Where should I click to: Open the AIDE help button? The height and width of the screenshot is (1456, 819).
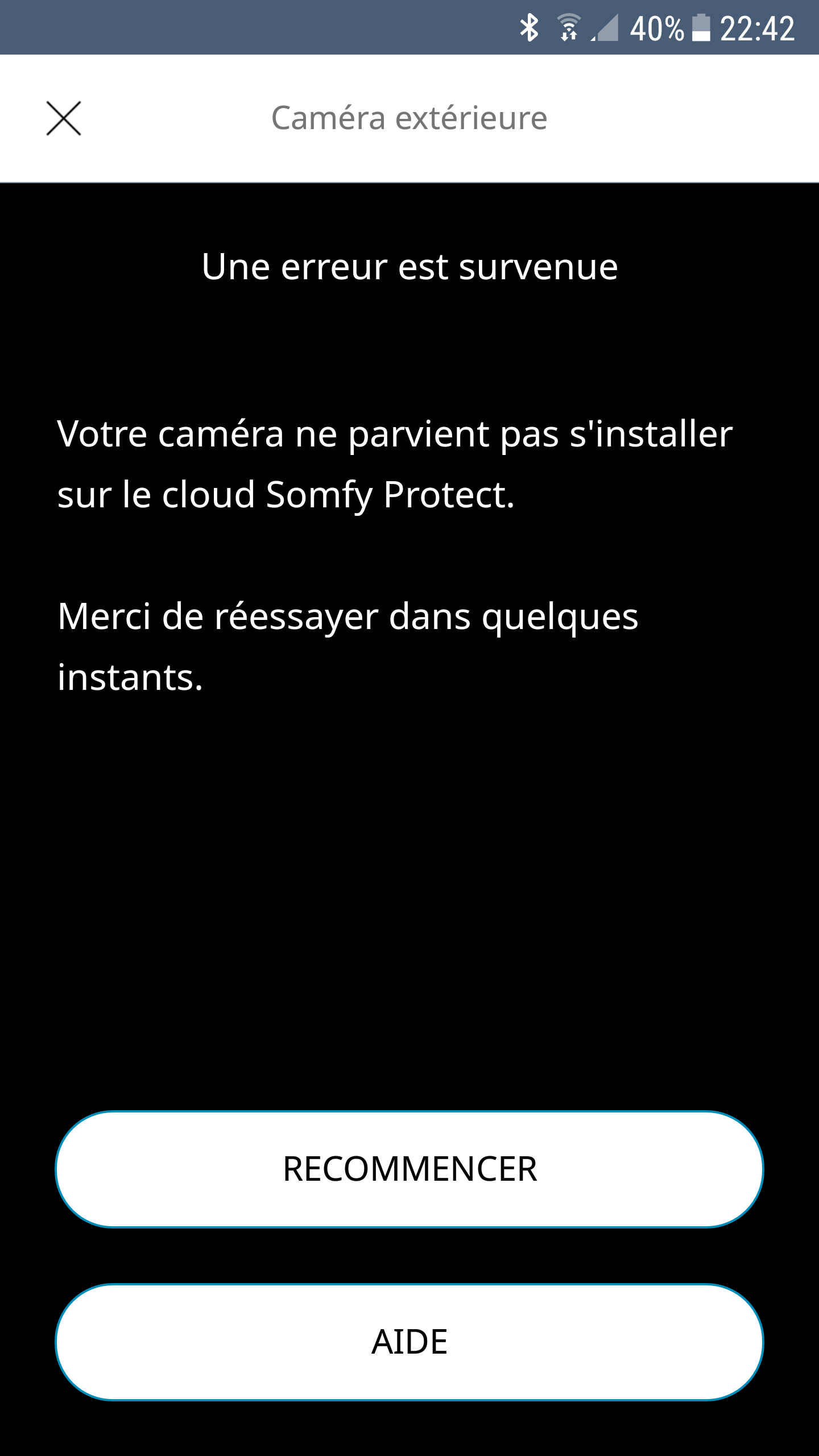409,1342
